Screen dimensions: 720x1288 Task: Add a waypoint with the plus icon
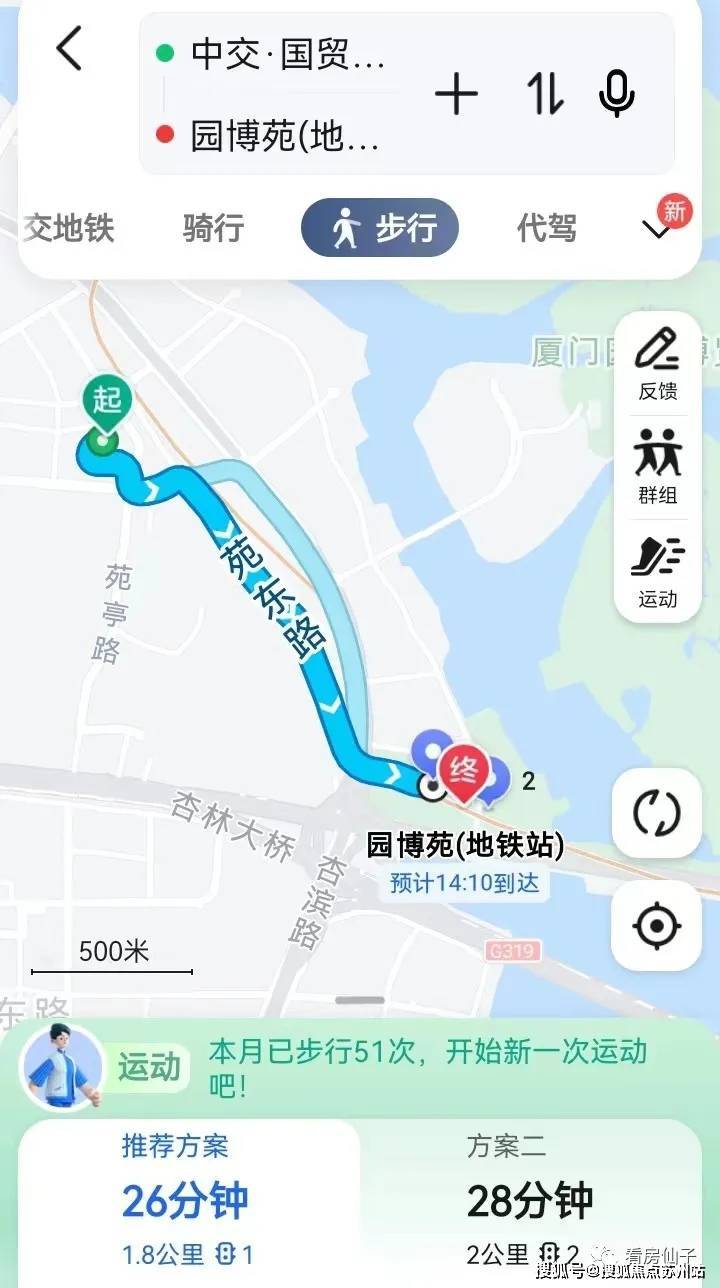coord(457,95)
